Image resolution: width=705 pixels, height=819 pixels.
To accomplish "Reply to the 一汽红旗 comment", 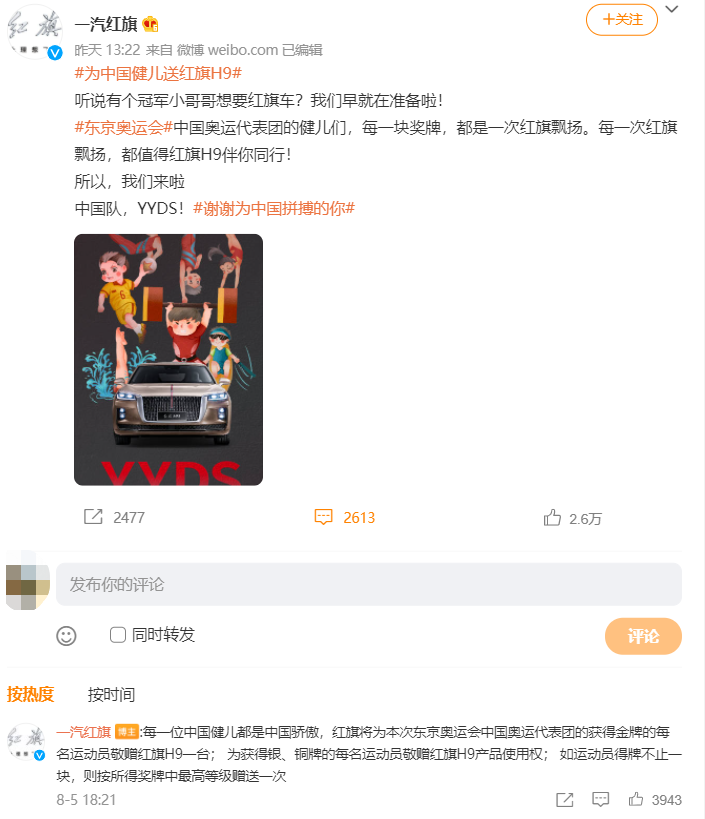I will coord(600,799).
